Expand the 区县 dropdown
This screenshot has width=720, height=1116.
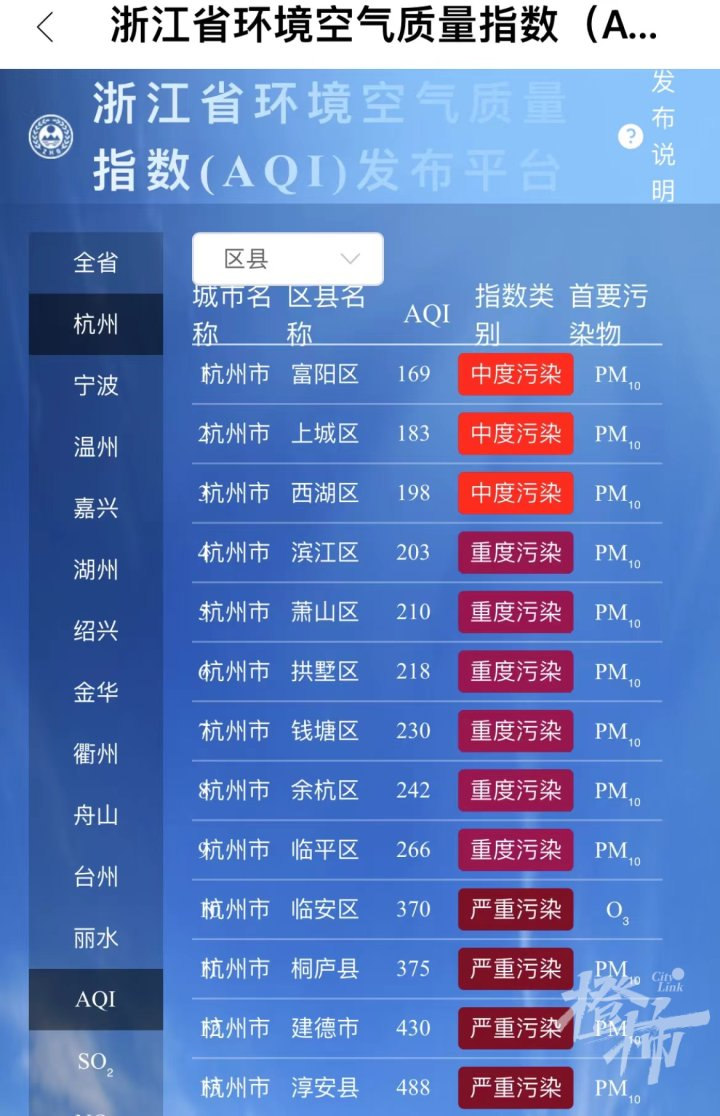click(287, 259)
